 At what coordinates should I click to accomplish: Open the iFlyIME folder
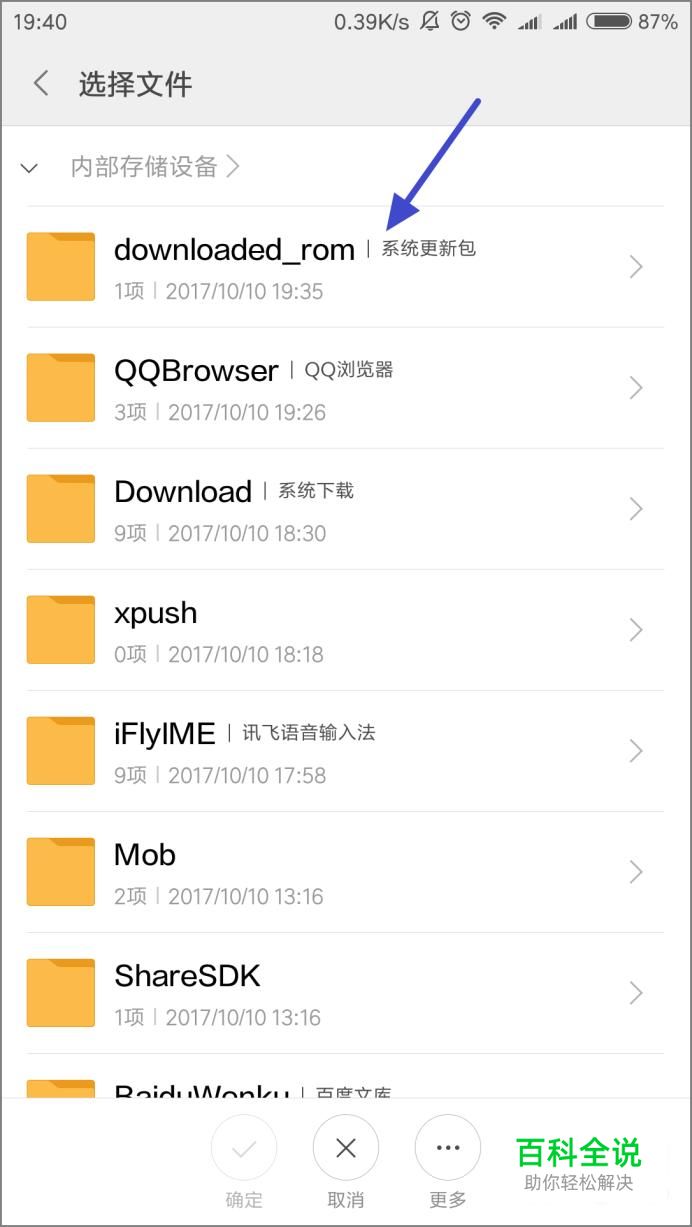pos(346,751)
